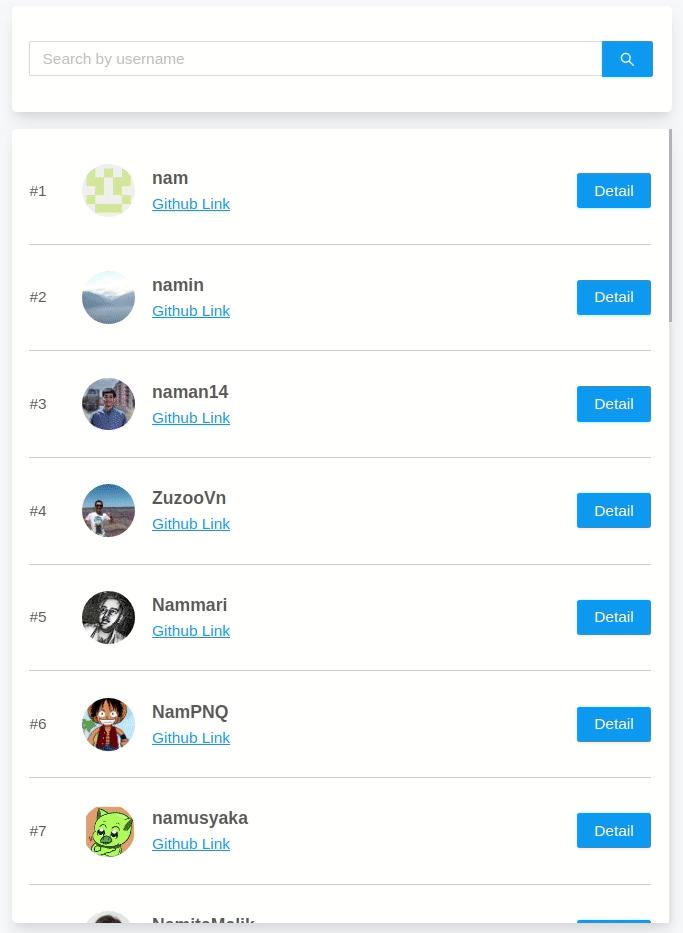Viewport: 683px width, 933px height.
Task: Open naman14's Github Link
Action: pyautogui.click(x=191, y=418)
